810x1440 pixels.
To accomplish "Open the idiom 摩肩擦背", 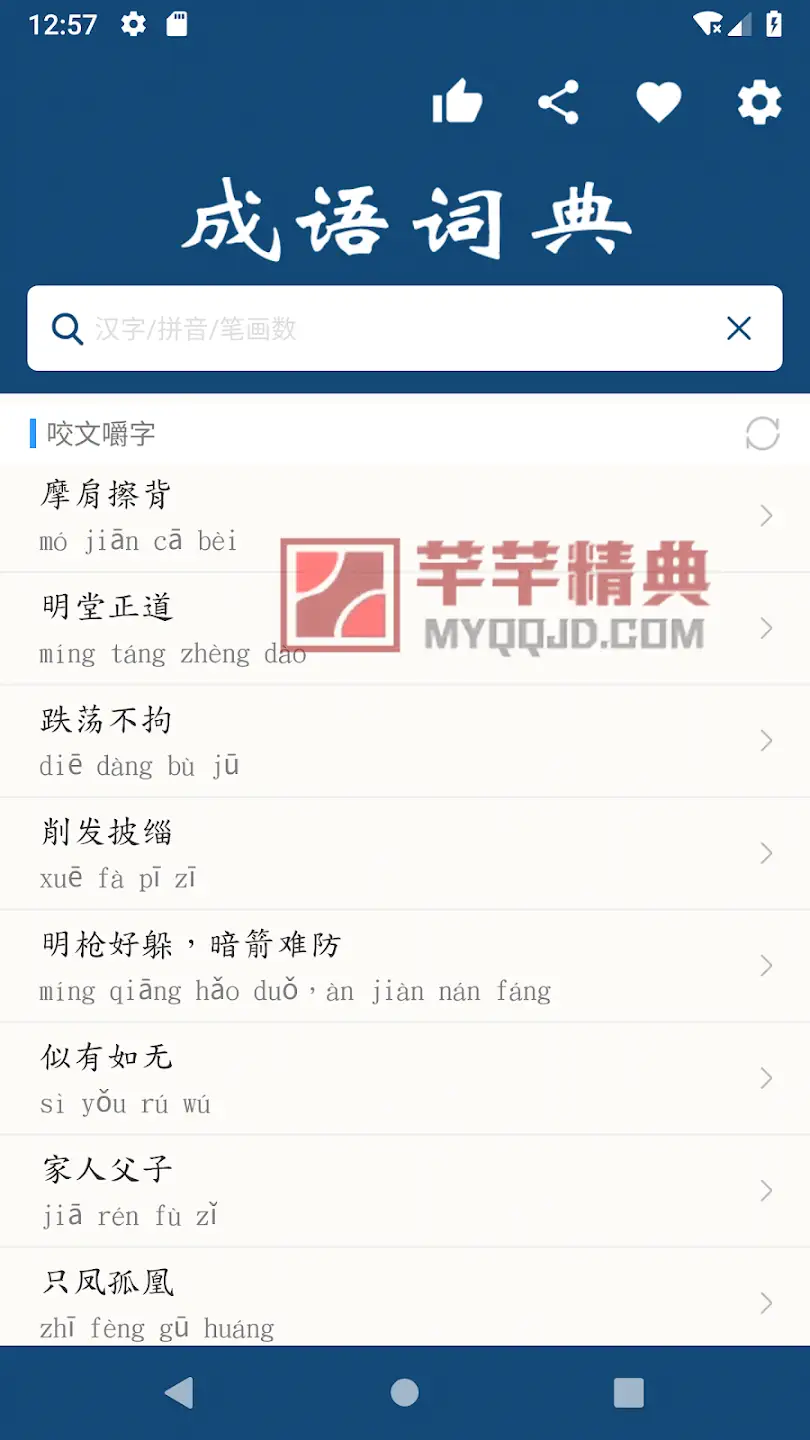I will 404,517.
